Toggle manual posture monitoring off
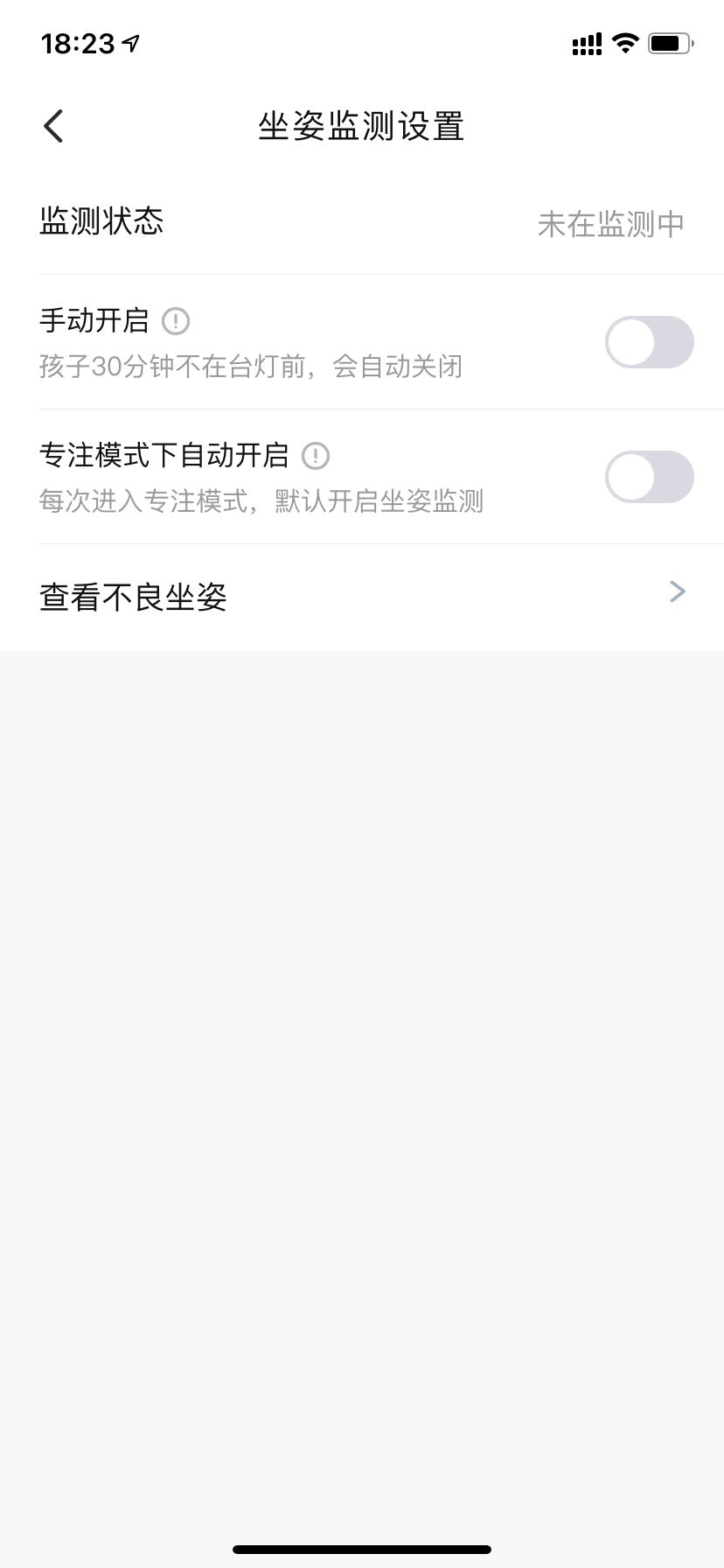 coord(650,341)
